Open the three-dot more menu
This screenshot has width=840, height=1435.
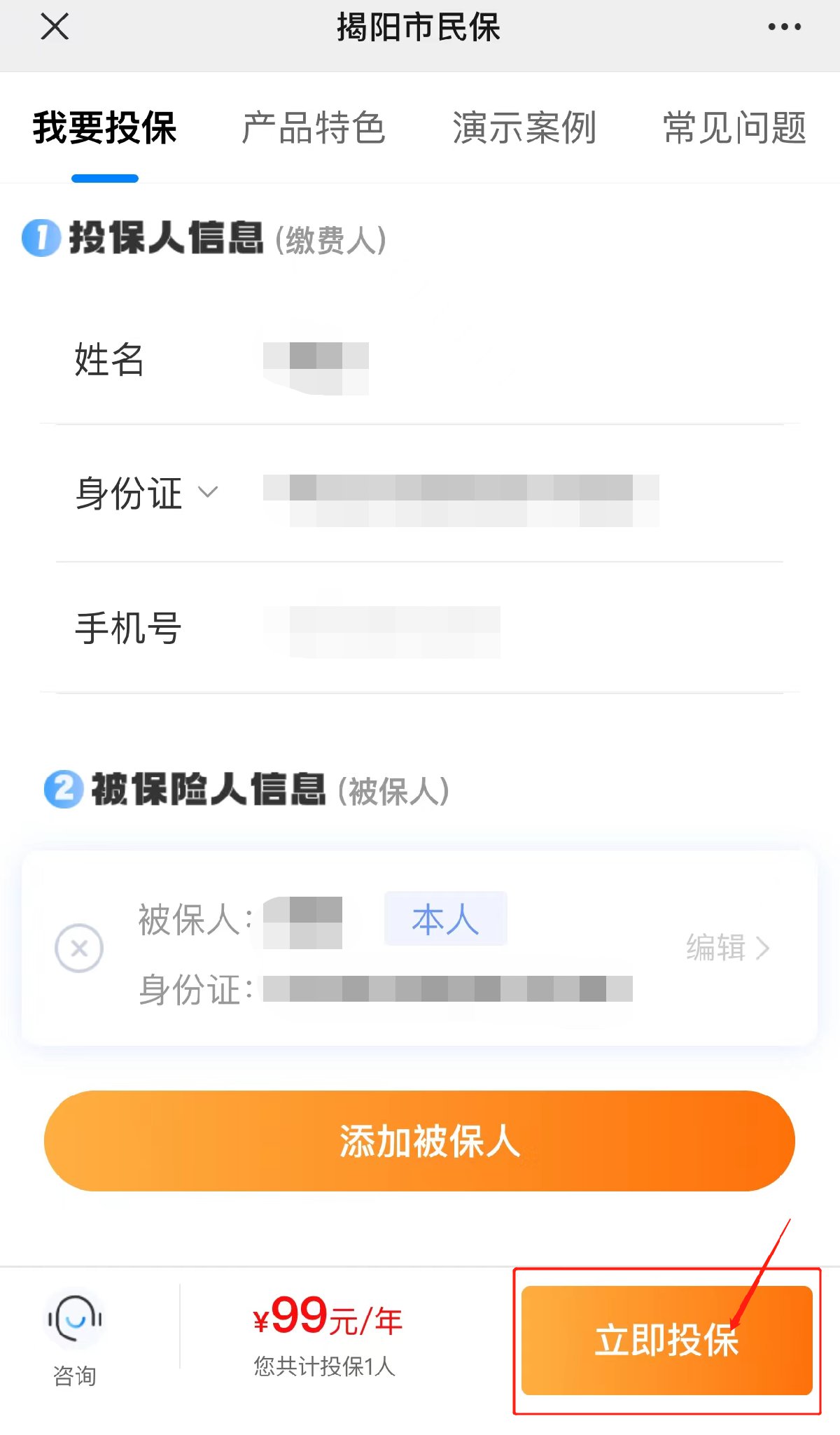784,28
